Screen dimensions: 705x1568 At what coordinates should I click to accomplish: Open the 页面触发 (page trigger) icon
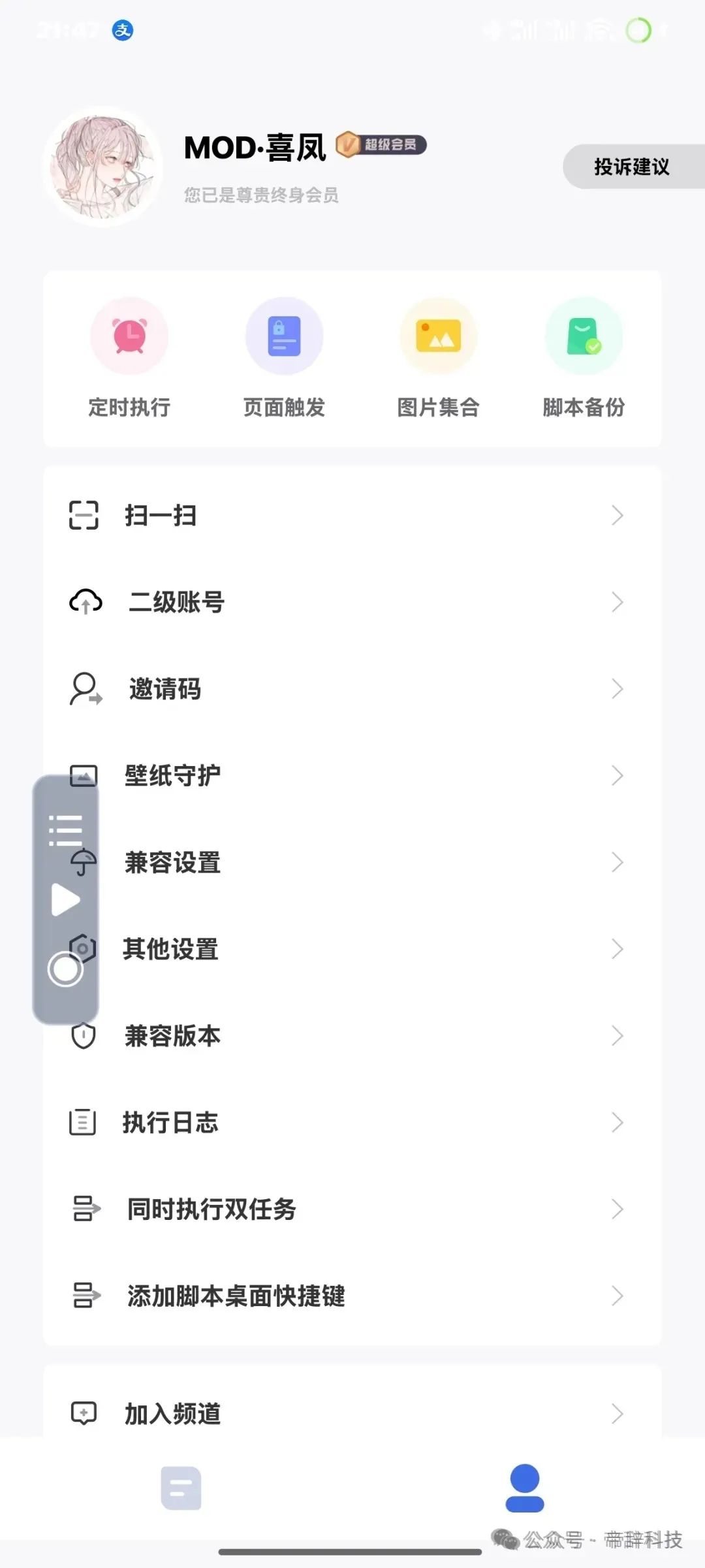click(284, 335)
